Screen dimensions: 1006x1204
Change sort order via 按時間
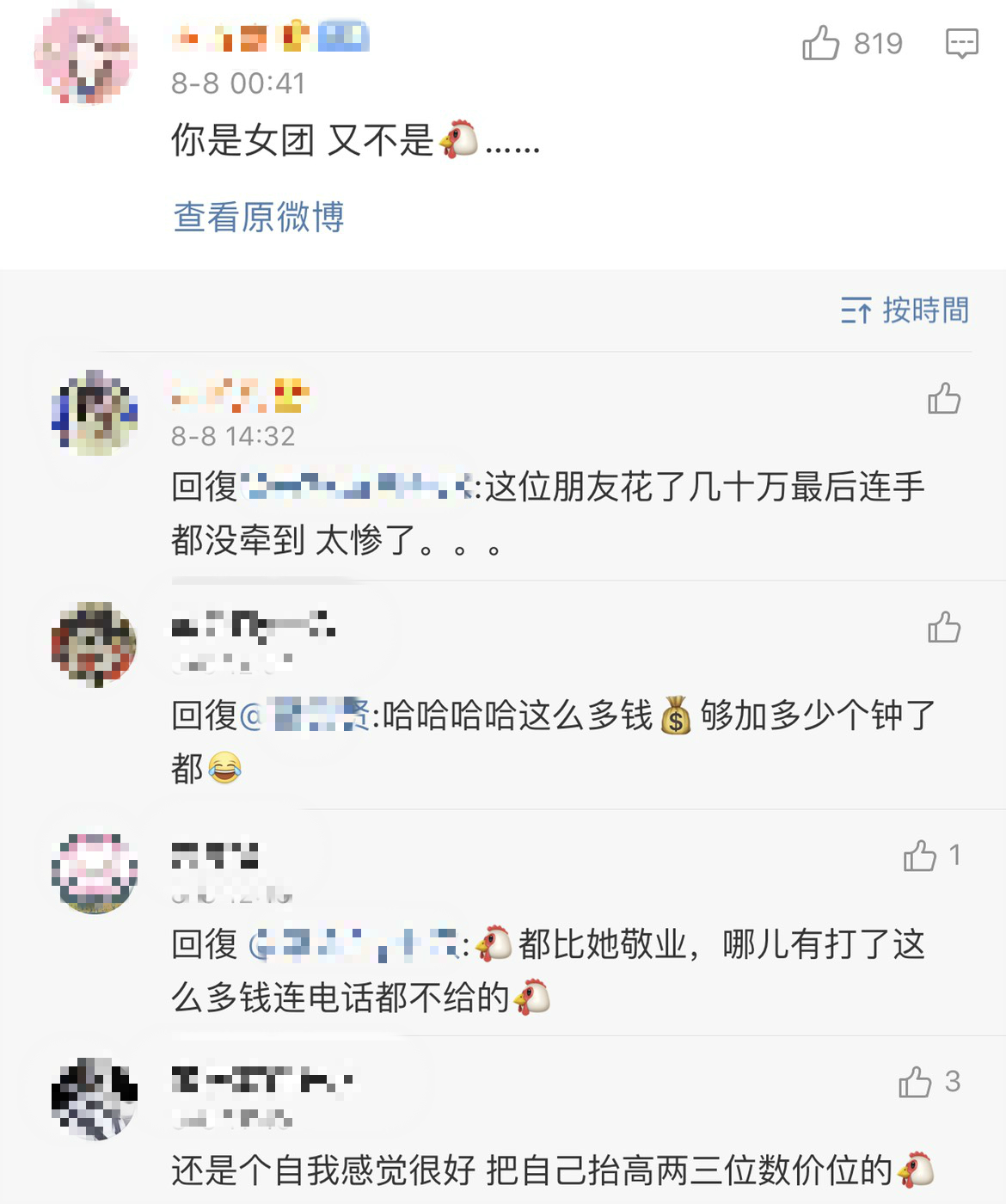pos(905,310)
